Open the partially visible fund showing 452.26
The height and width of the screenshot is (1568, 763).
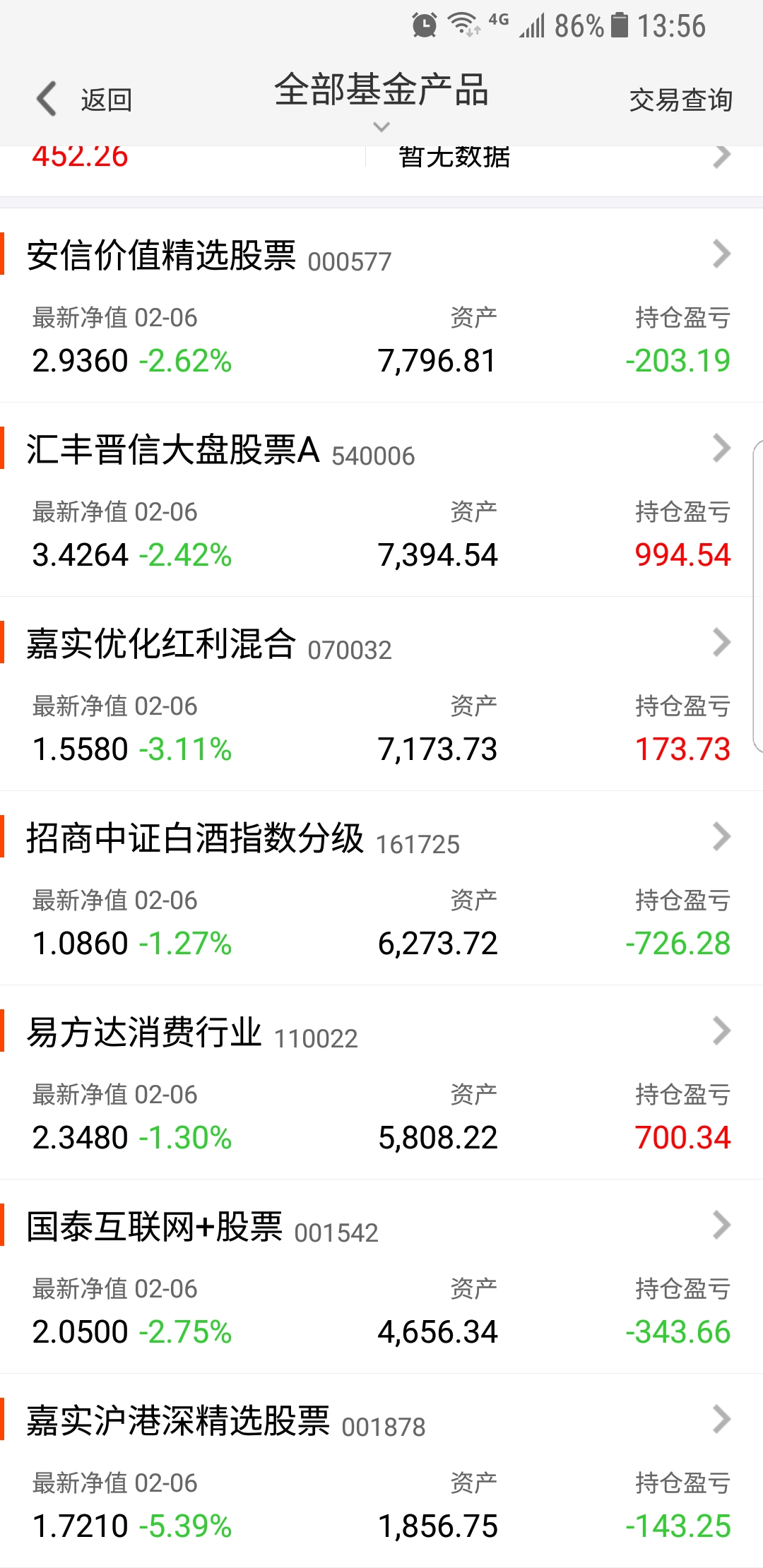click(381, 171)
